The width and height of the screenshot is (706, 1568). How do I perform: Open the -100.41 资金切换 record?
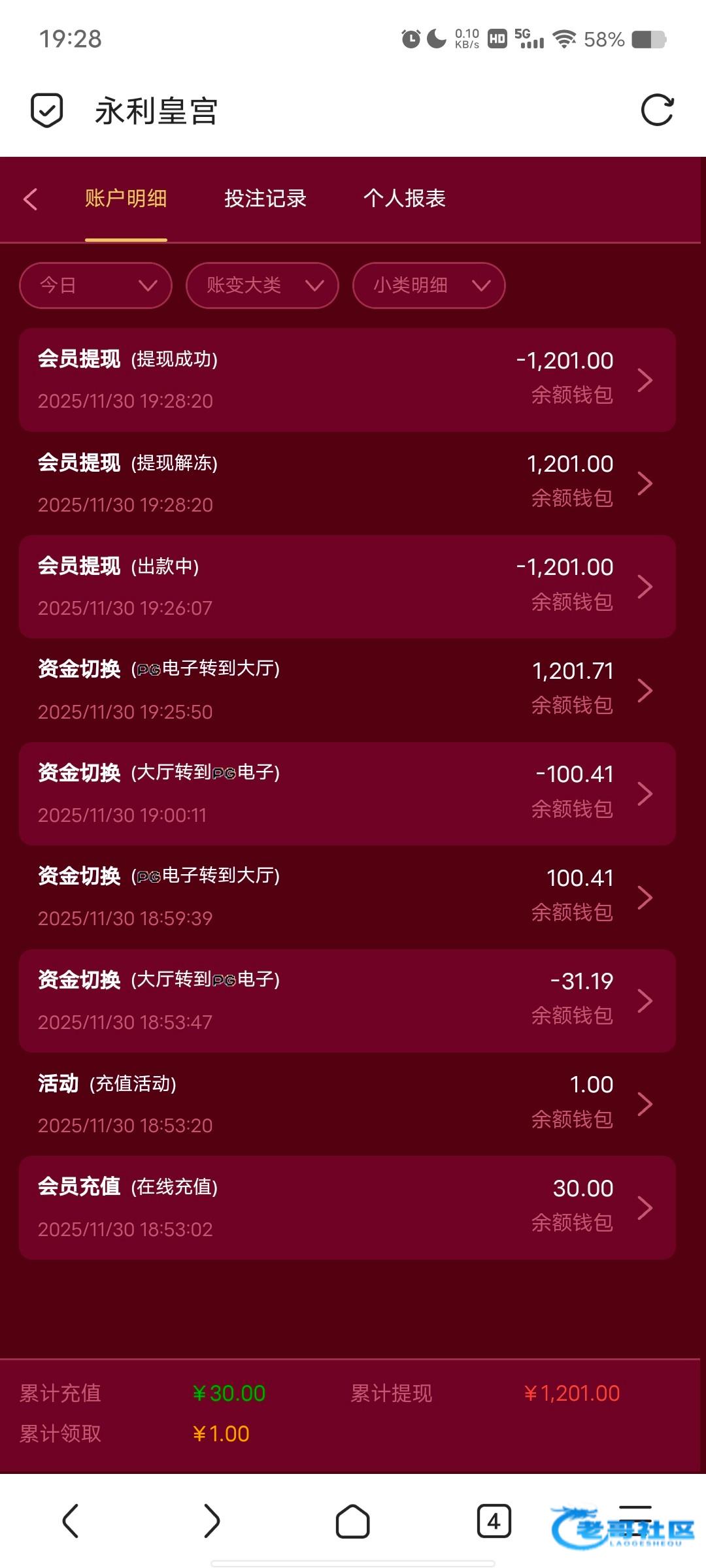pos(347,794)
